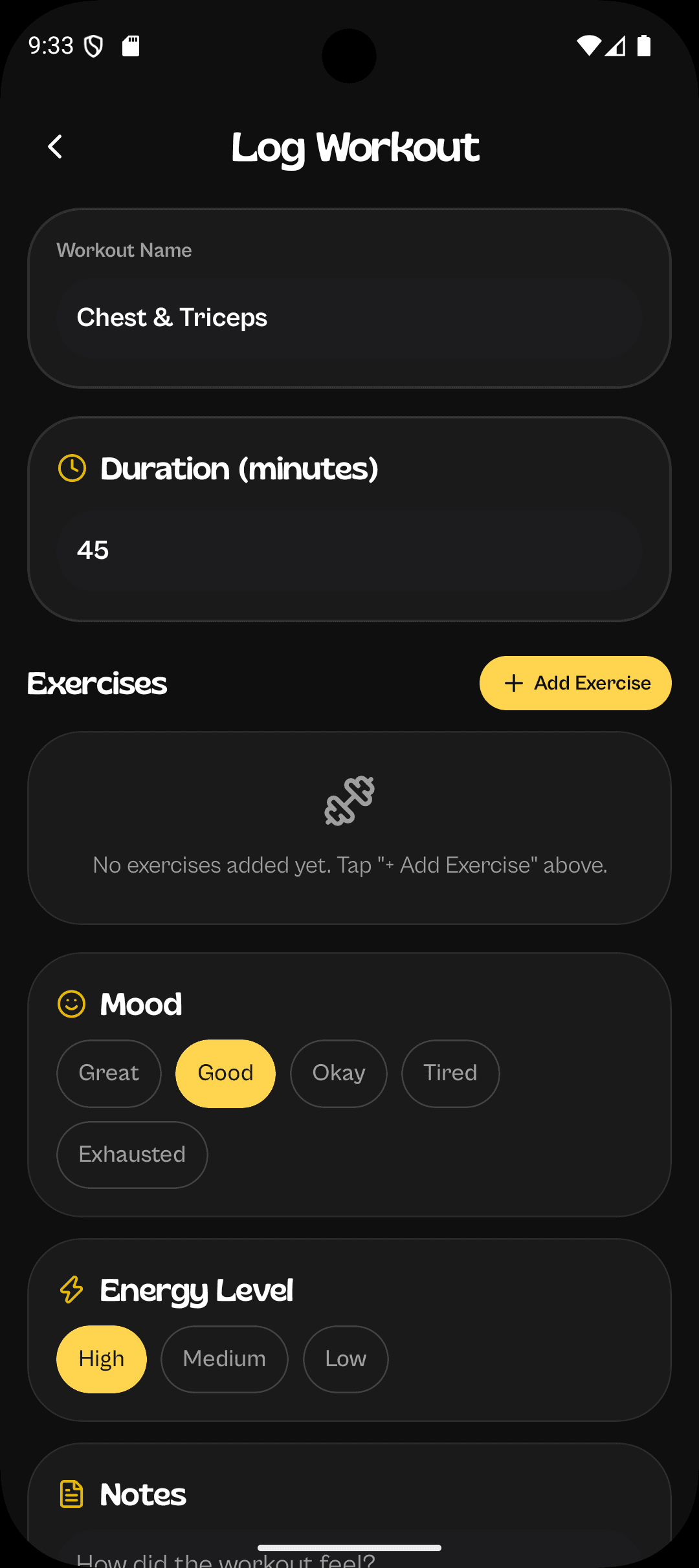
Task: Set mood to Okay
Action: pyautogui.click(x=338, y=1073)
